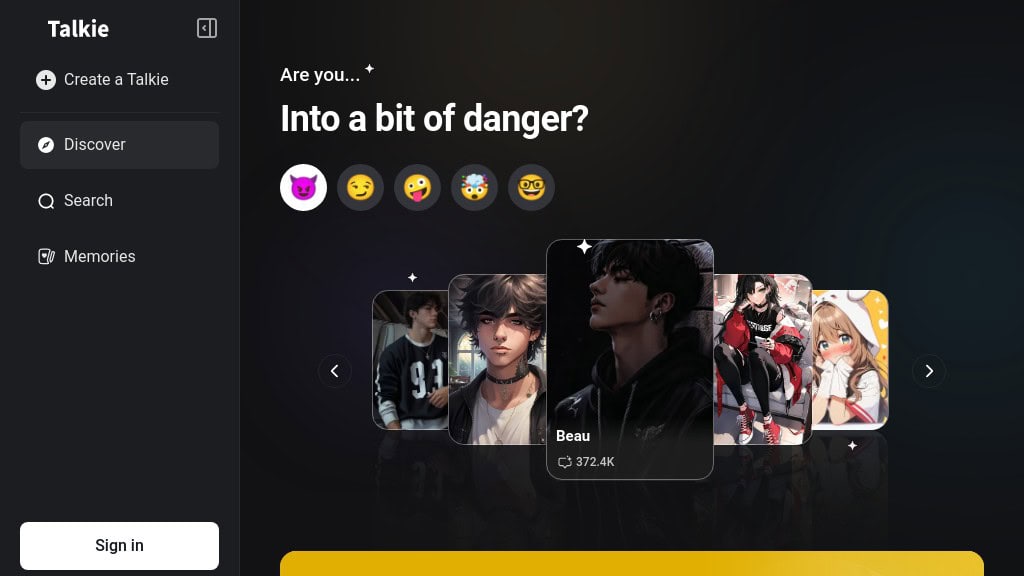The image size is (1024, 576).
Task: Open the boy in numbered sweater card
Action: pyautogui.click(x=408, y=360)
